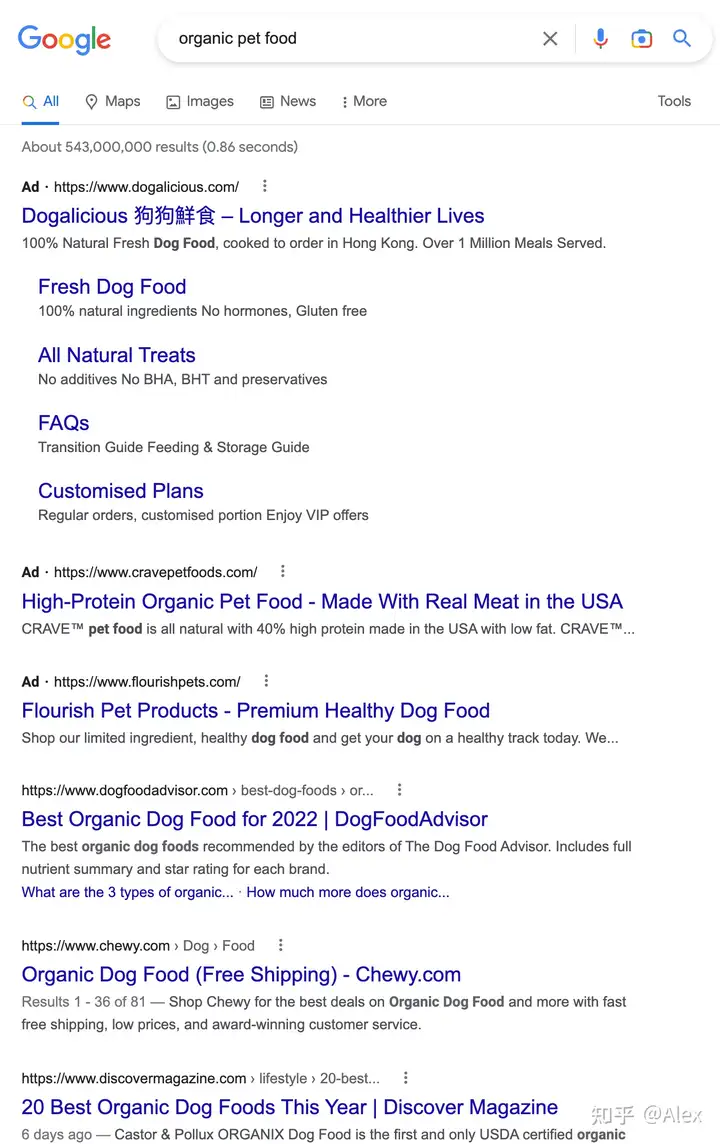The width and height of the screenshot is (720, 1144).
Task: Open the search Tools options
Action: point(674,101)
